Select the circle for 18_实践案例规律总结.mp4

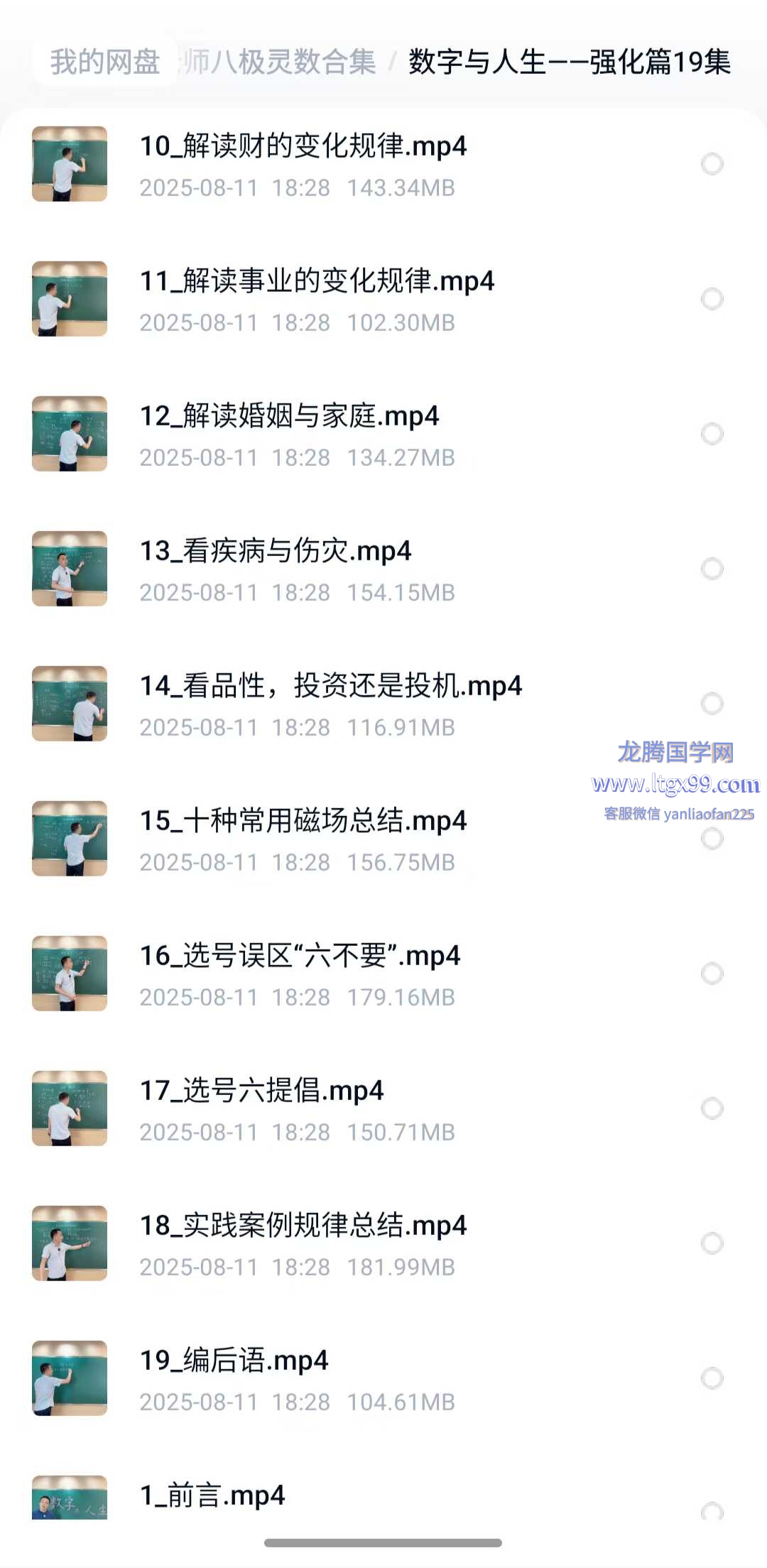coord(712,1243)
